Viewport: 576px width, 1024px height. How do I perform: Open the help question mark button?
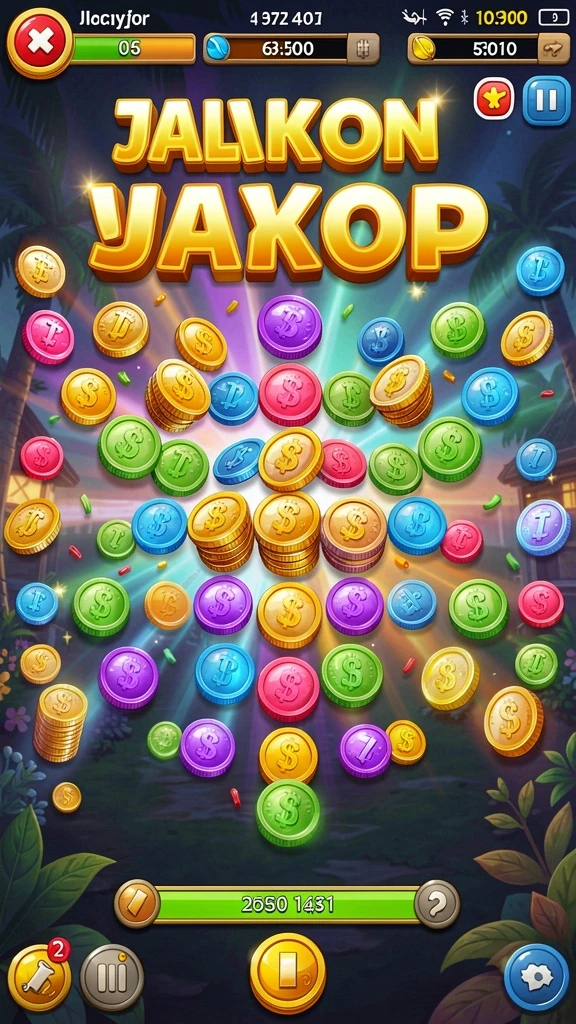[x=437, y=903]
